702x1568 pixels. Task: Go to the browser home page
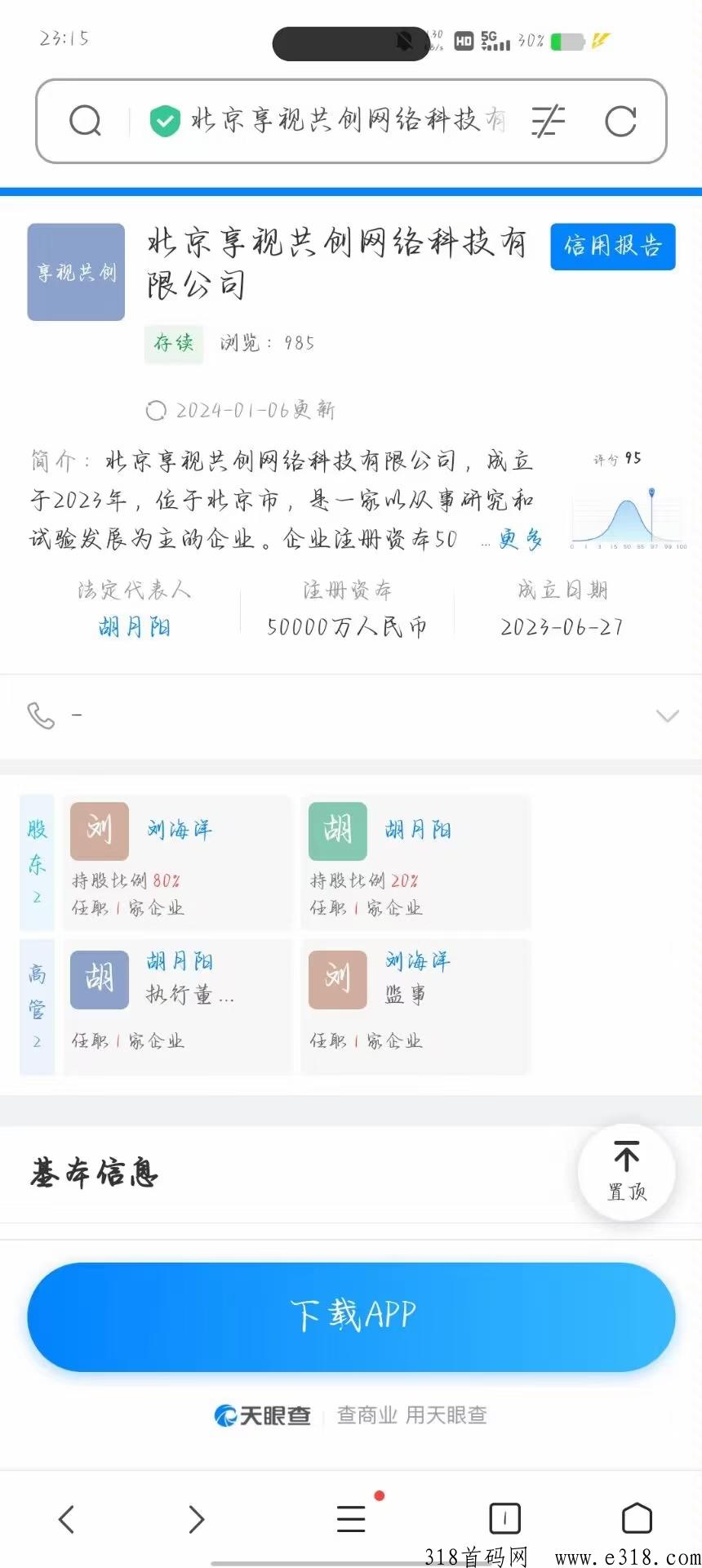point(637,1518)
